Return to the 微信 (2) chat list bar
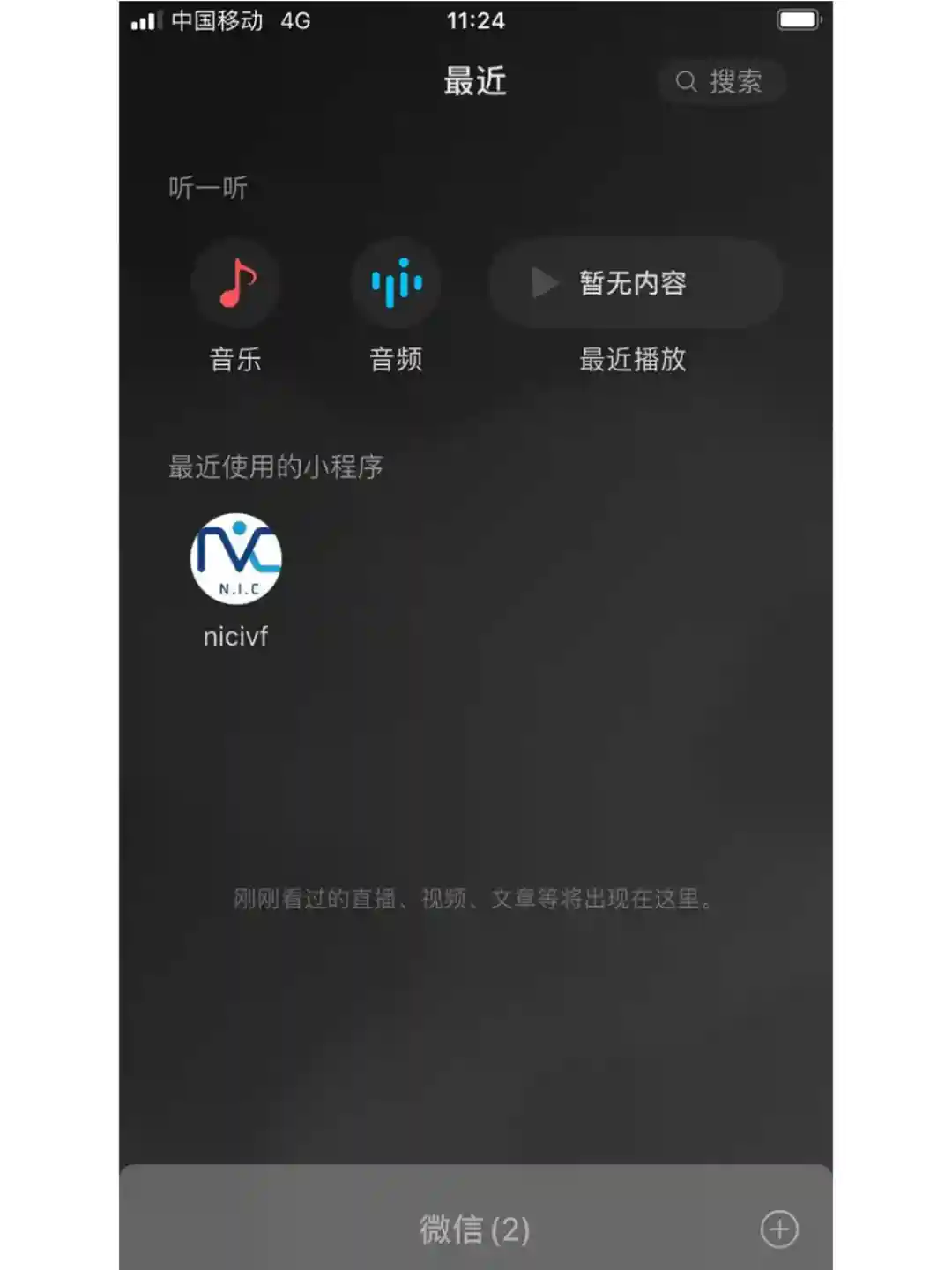Image resolution: width=952 pixels, height=1270 pixels. tap(474, 1229)
